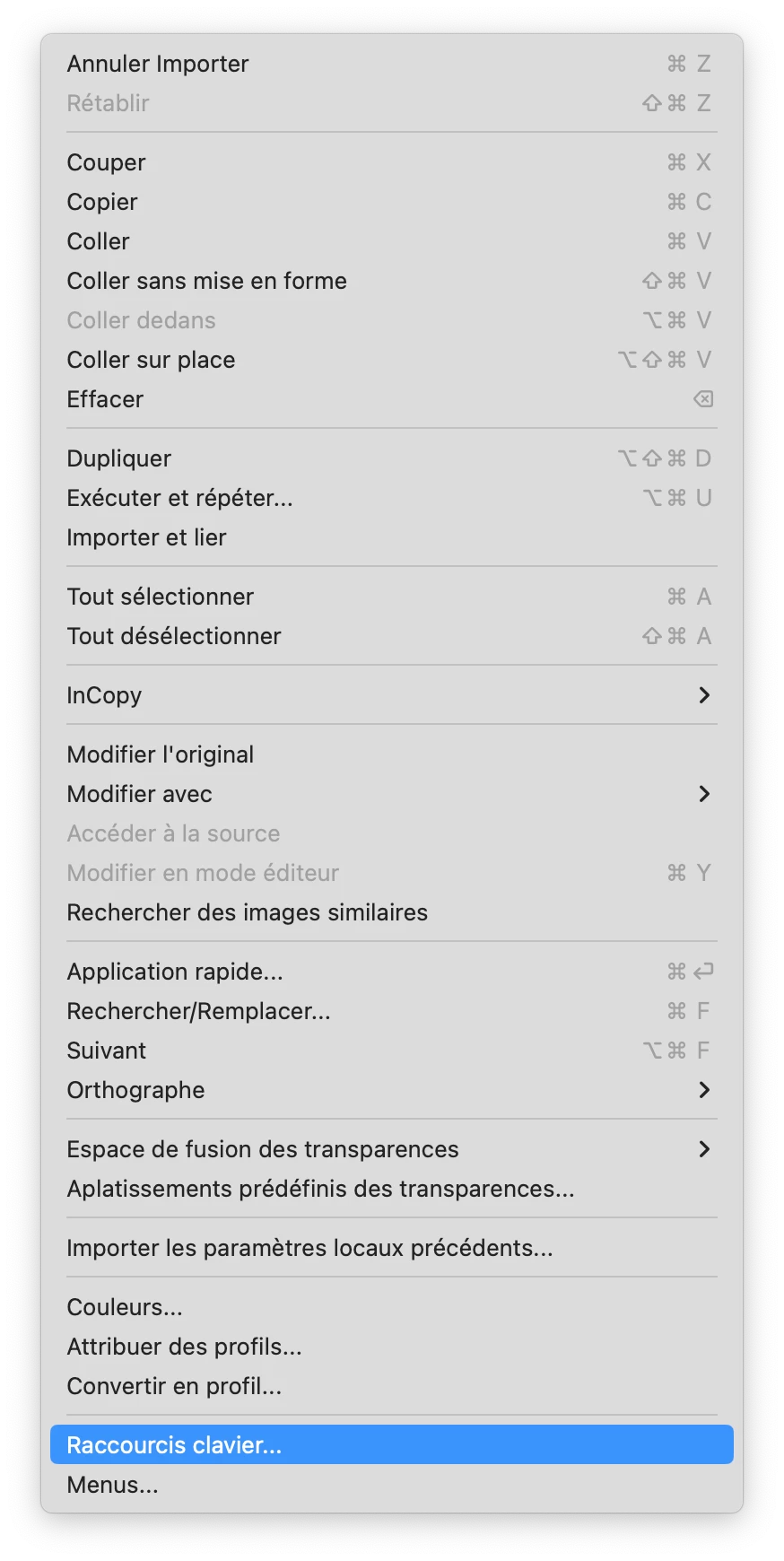
Task: Select the Copier menu item
Action: (x=102, y=202)
